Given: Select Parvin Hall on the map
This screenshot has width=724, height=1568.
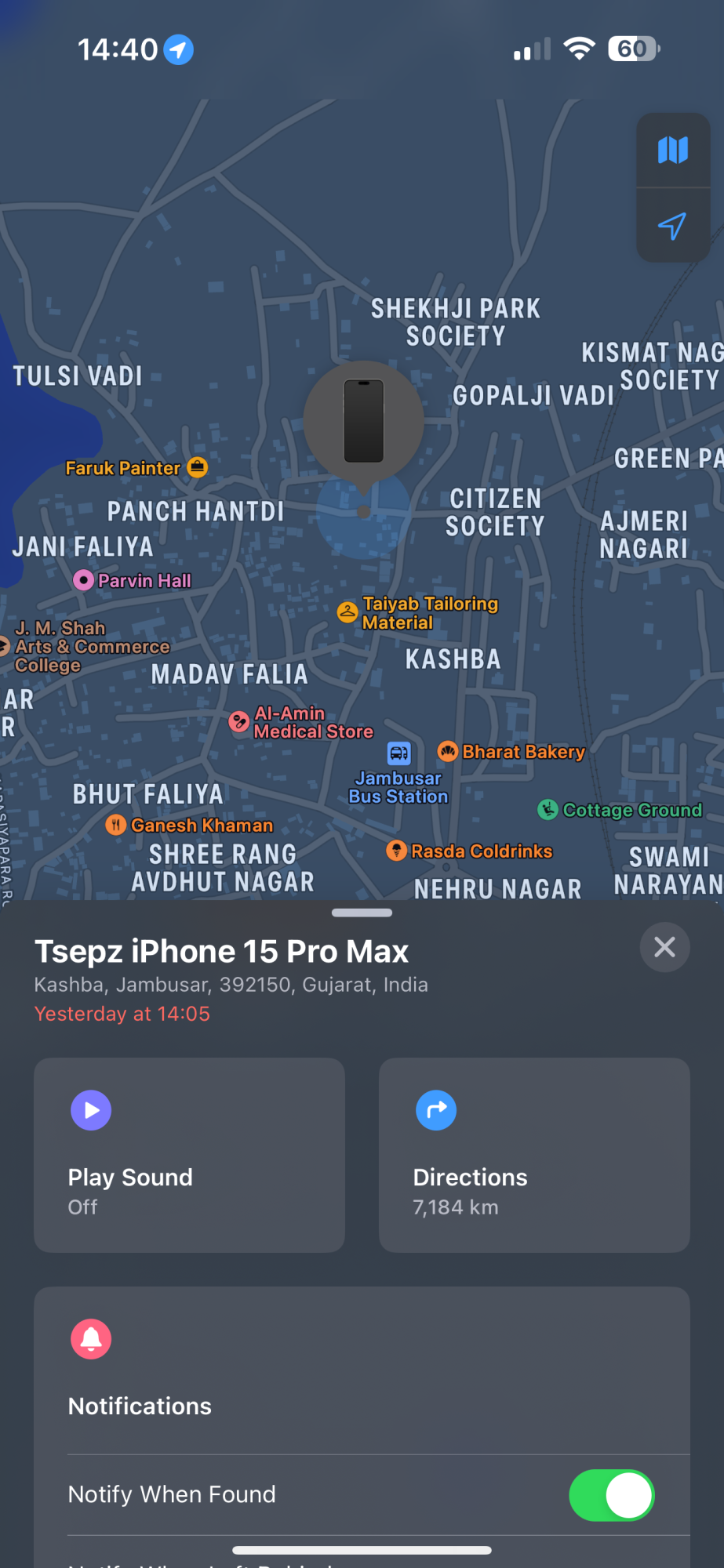Looking at the screenshot, I should pyautogui.click(x=83, y=580).
